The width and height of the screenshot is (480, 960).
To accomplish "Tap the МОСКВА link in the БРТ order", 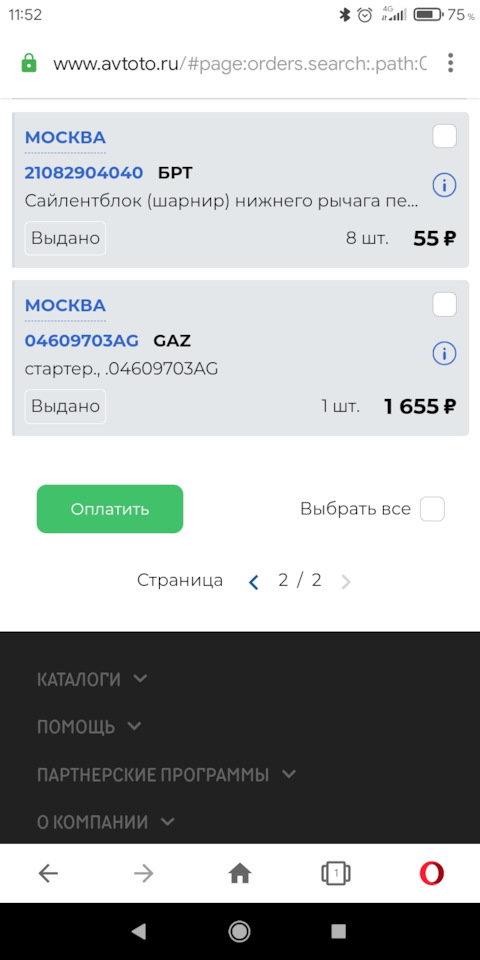I will (65, 137).
